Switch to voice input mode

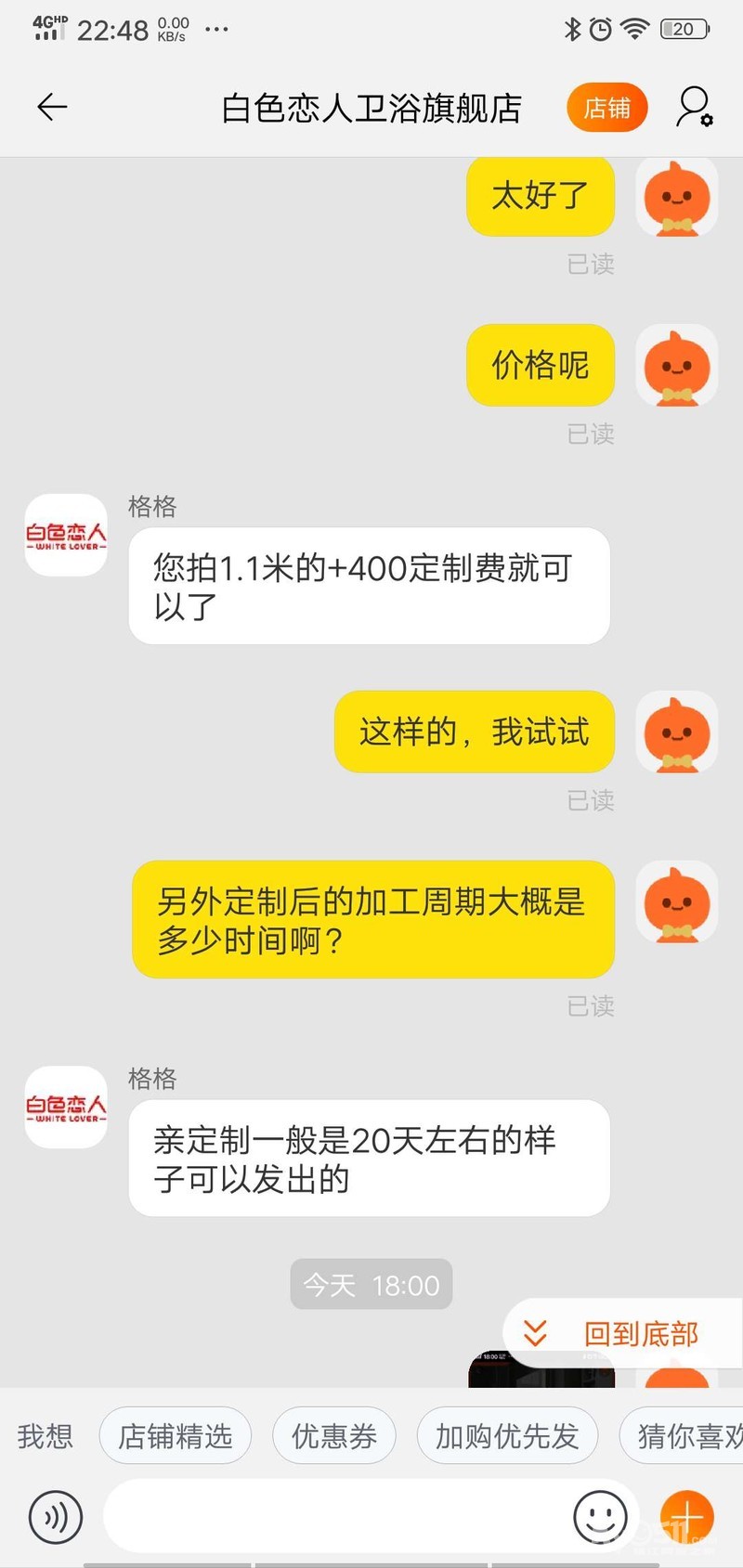(56, 1517)
